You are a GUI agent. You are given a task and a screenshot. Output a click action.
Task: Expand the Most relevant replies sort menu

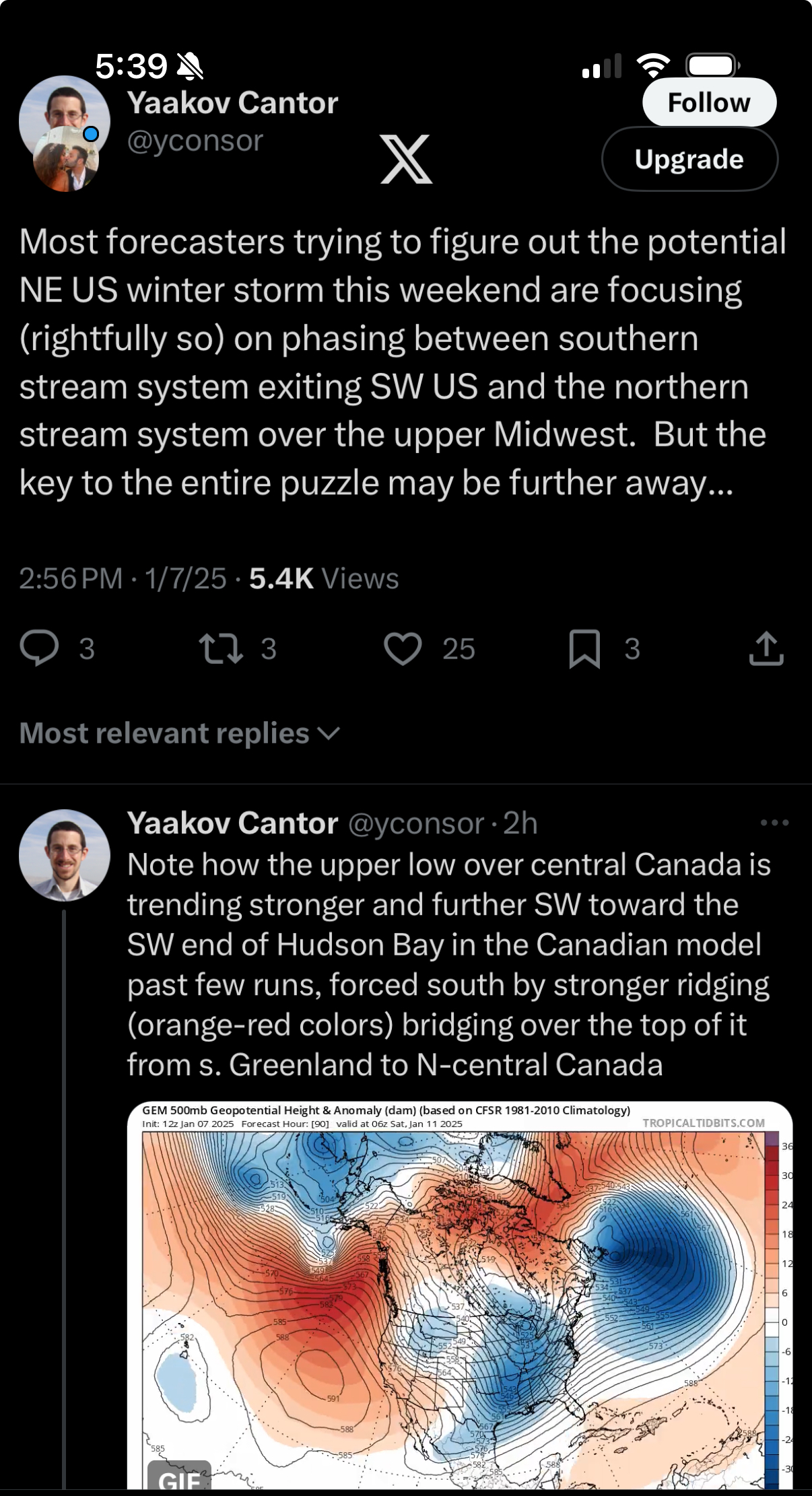180,733
